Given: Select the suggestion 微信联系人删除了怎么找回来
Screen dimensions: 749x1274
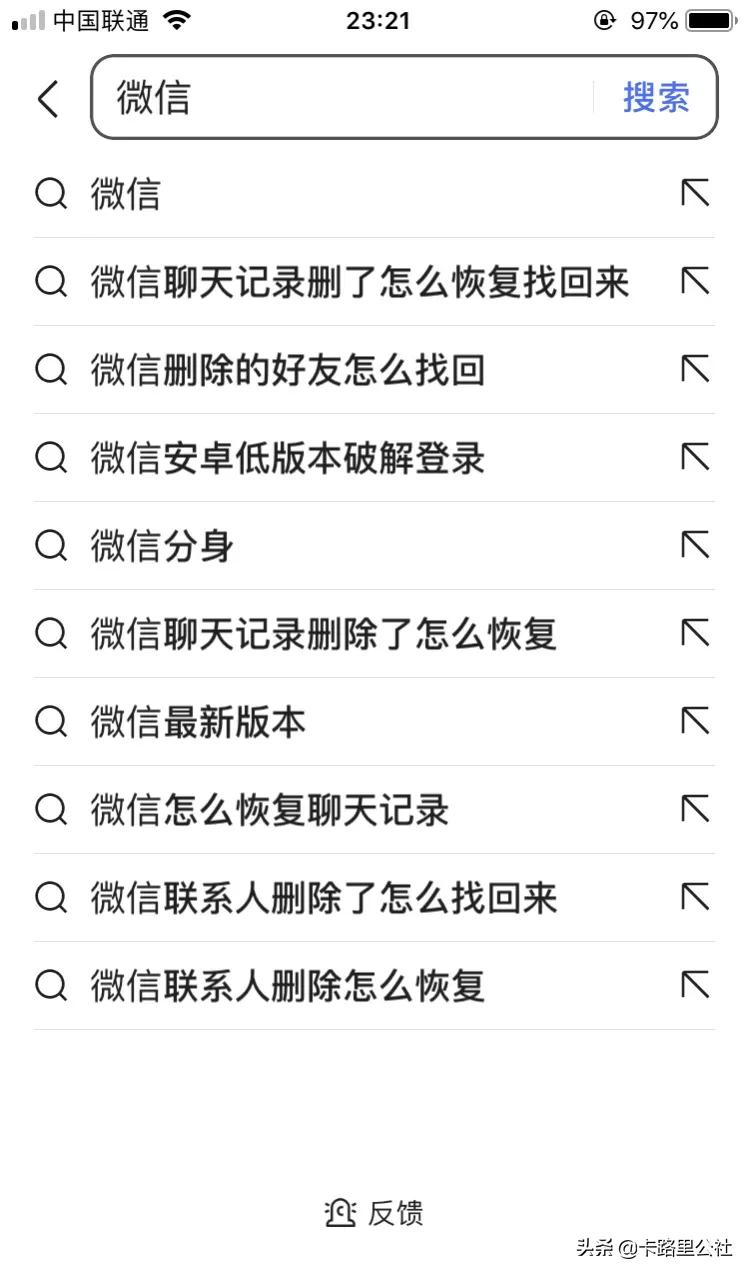Looking at the screenshot, I should point(320,898).
